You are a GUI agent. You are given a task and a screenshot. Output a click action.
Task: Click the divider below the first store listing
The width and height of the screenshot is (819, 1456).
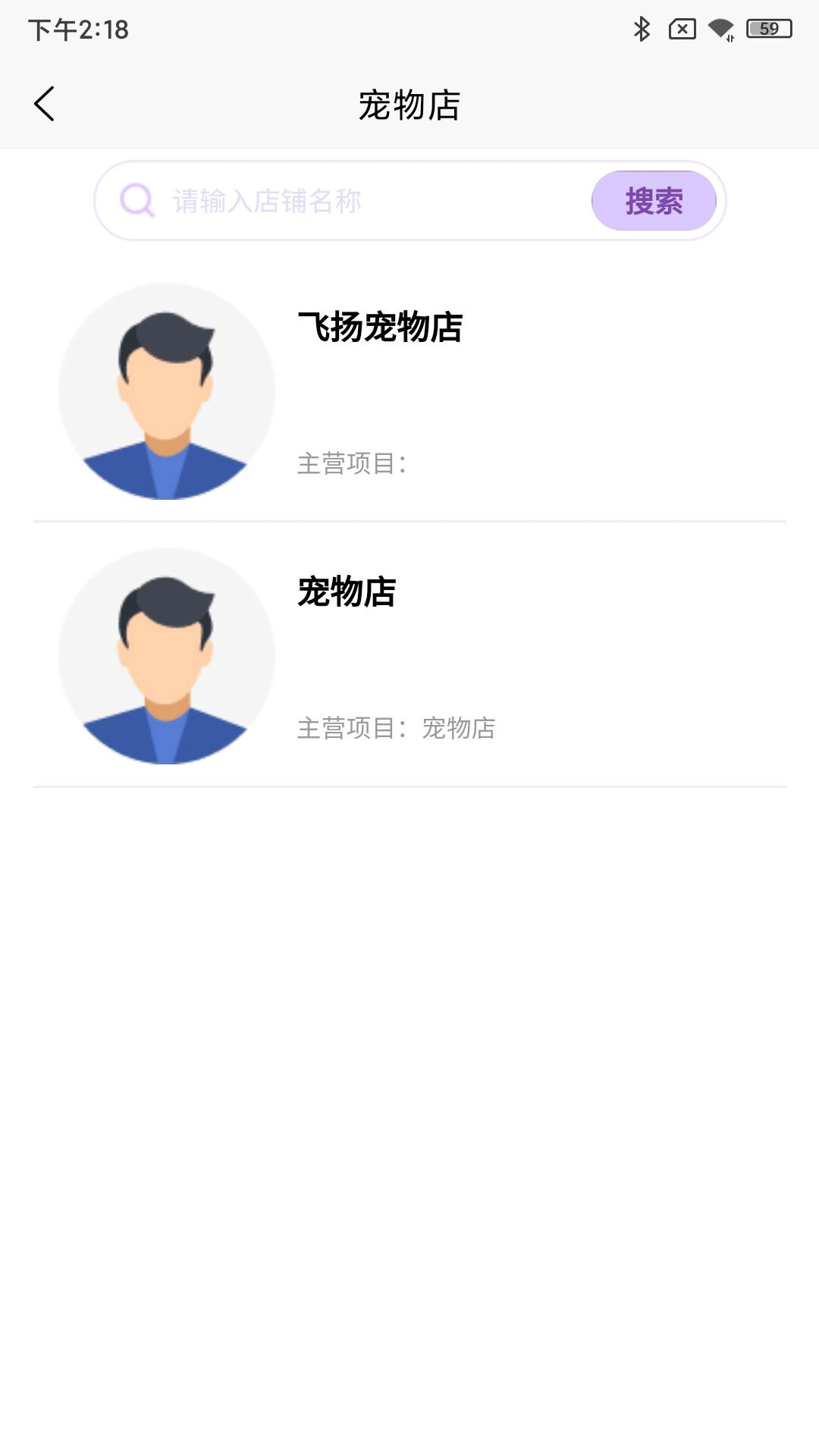409,521
